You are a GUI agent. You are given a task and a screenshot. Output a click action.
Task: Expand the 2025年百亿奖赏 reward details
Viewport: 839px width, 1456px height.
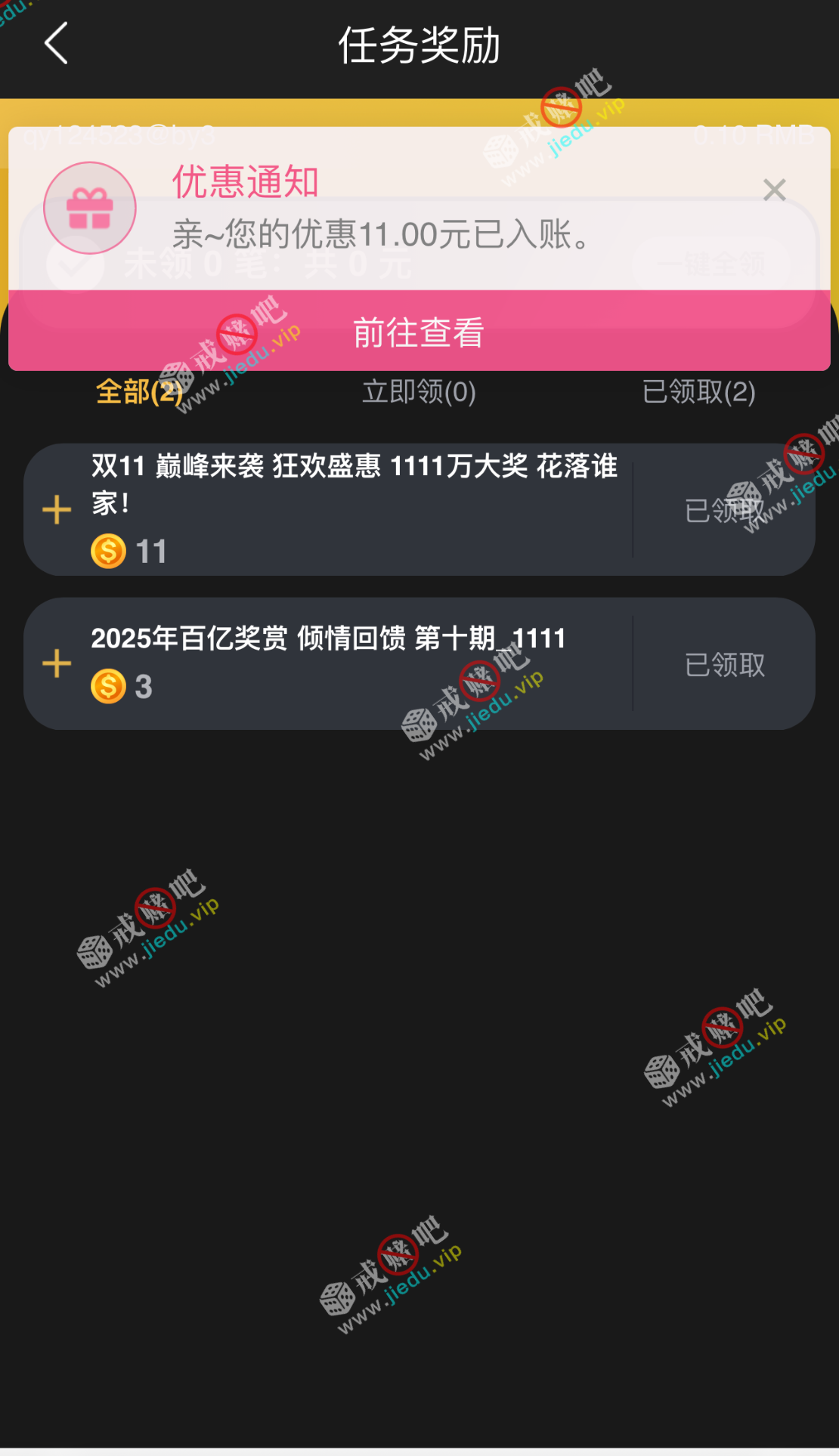click(57, 664)
